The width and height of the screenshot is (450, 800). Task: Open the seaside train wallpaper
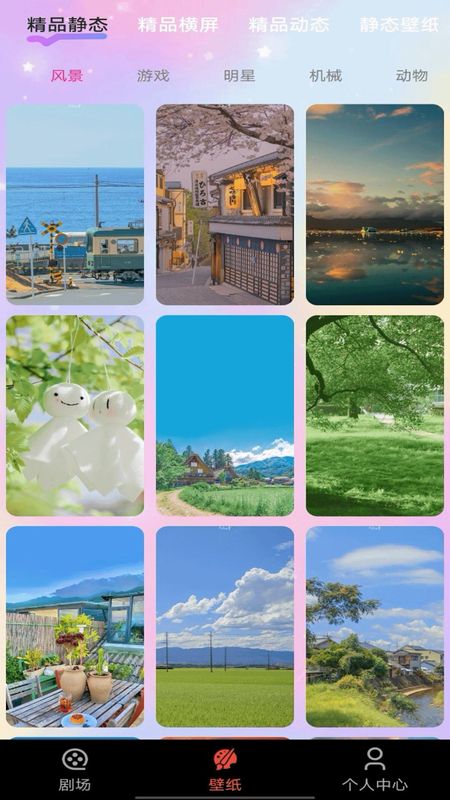pos(75,205)
